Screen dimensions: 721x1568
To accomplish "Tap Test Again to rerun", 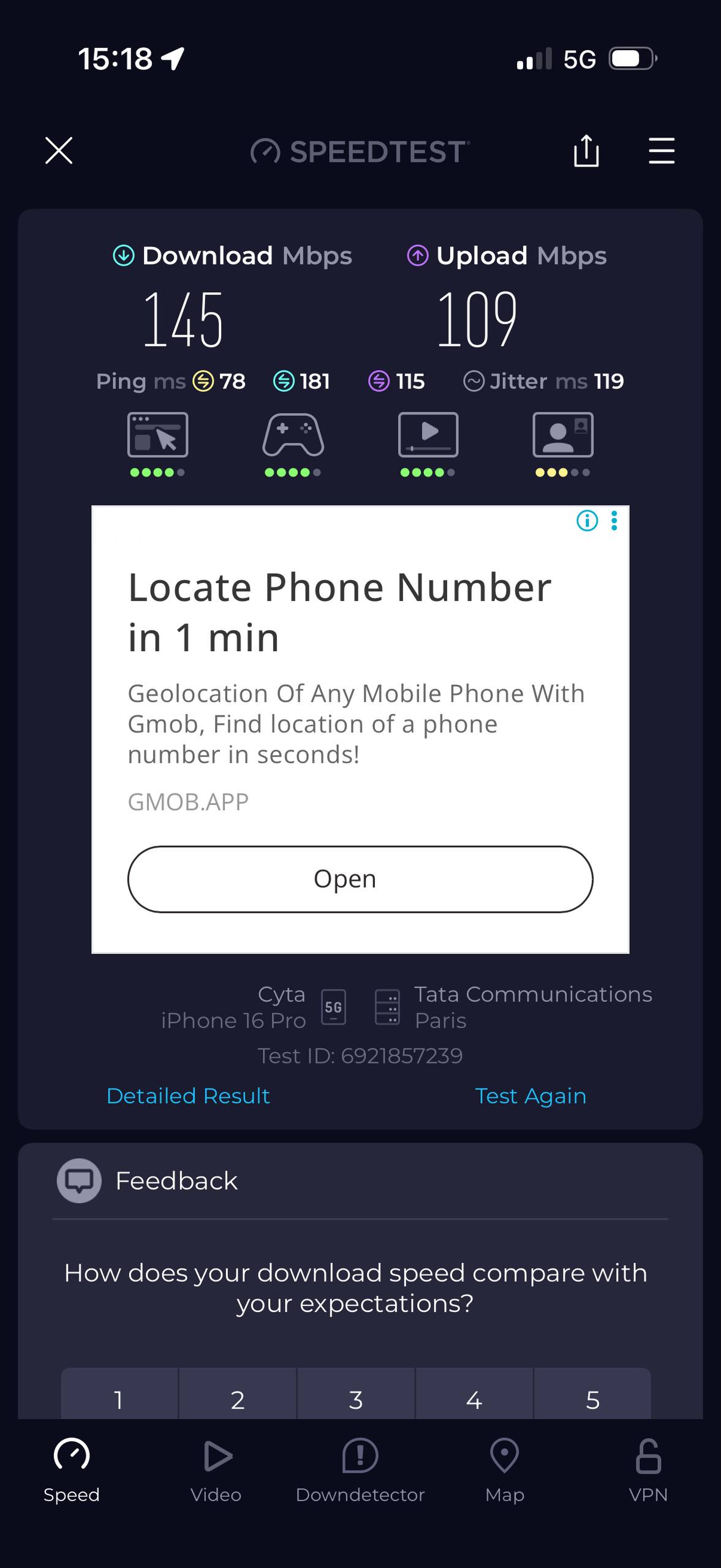I will click(530, 1096).
